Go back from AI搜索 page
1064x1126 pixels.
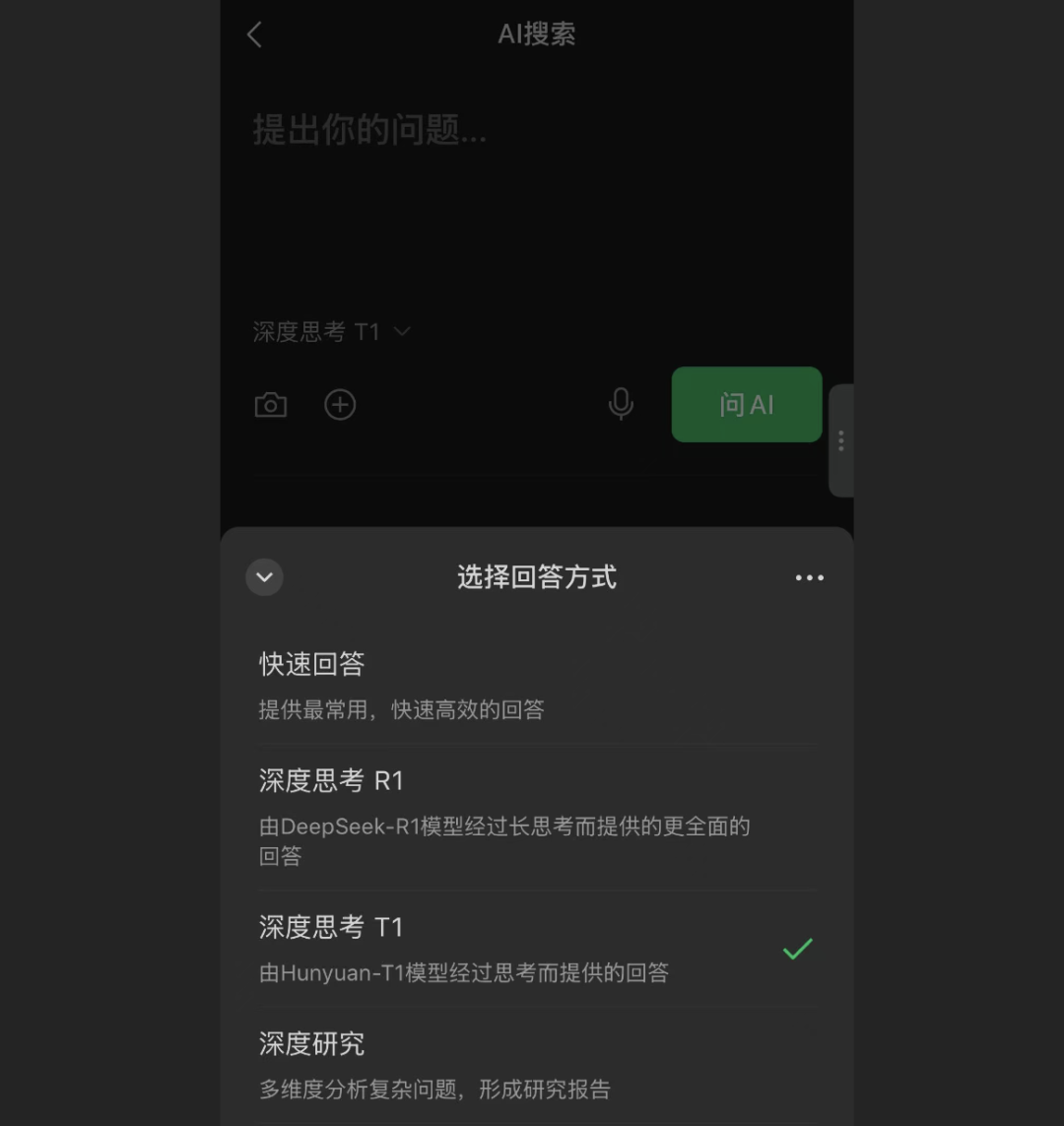(x=254, y=34)
